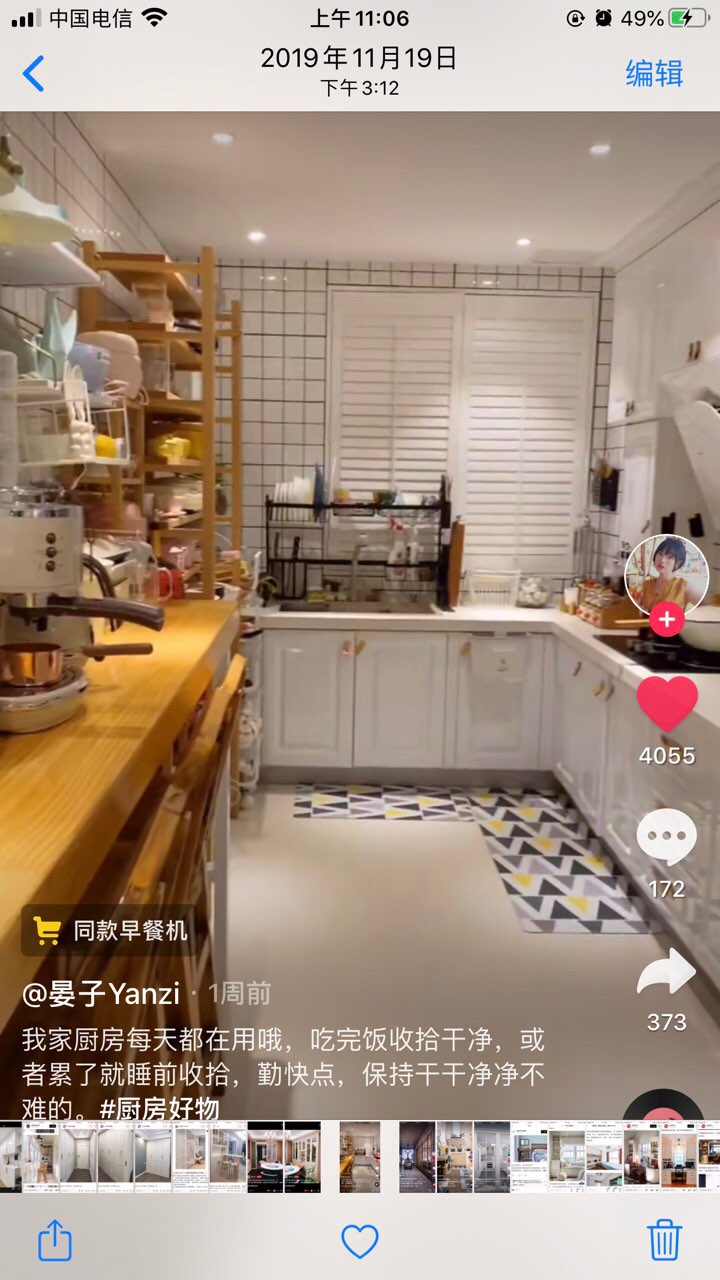Open the share sheet for this photo
720x1280 pixels.
point(55,1241)
